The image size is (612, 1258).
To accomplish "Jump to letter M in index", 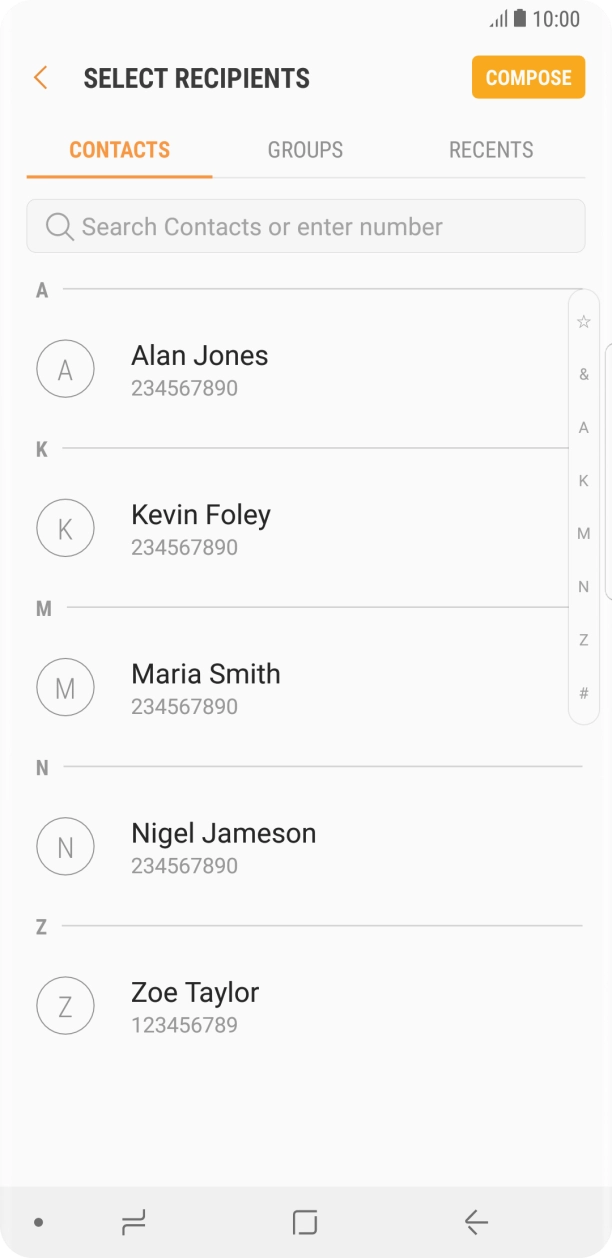I will [x=584, y=534].
